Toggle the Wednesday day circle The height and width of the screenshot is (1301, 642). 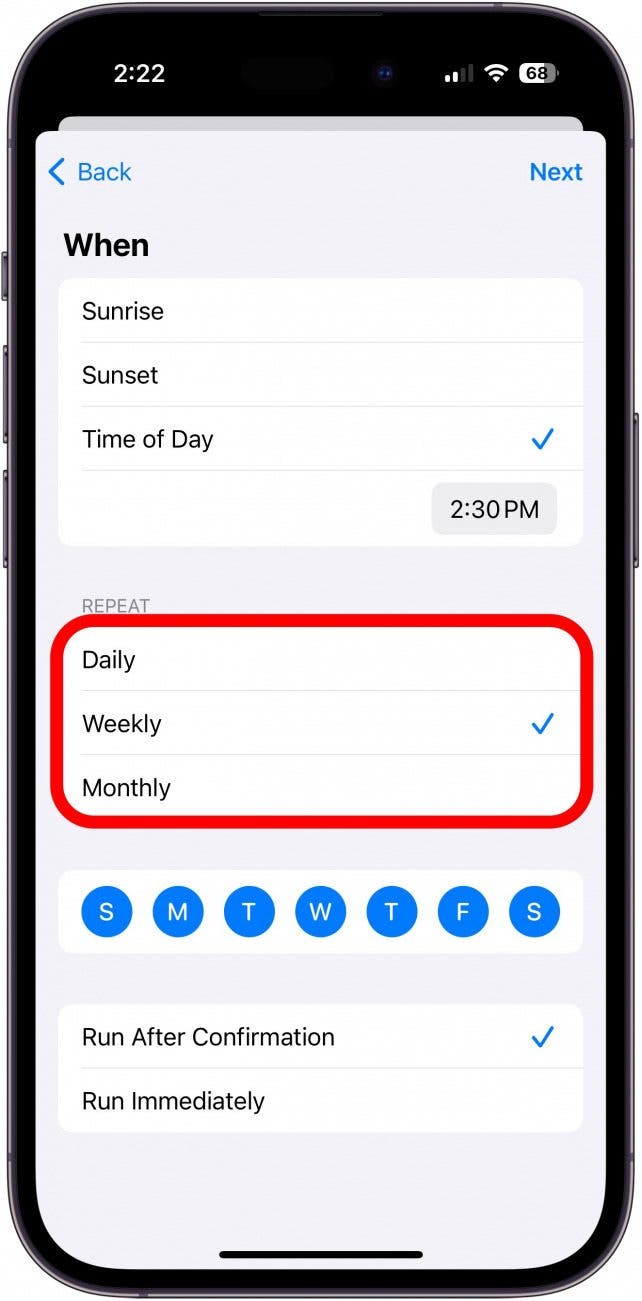320,912
